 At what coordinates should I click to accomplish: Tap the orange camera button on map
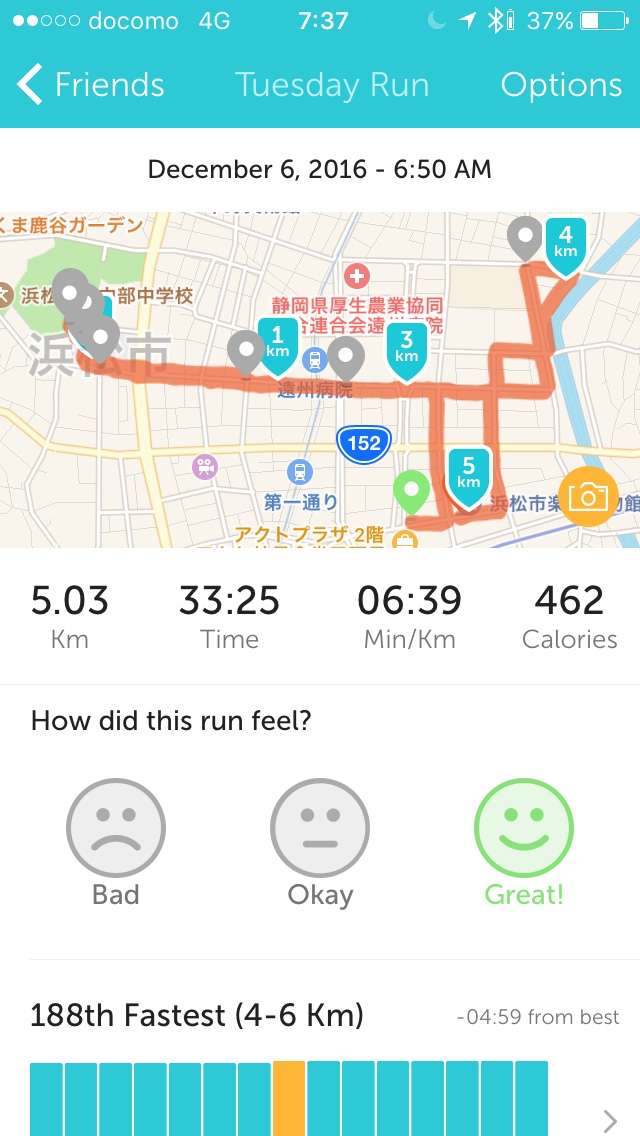tap(588, 497)
